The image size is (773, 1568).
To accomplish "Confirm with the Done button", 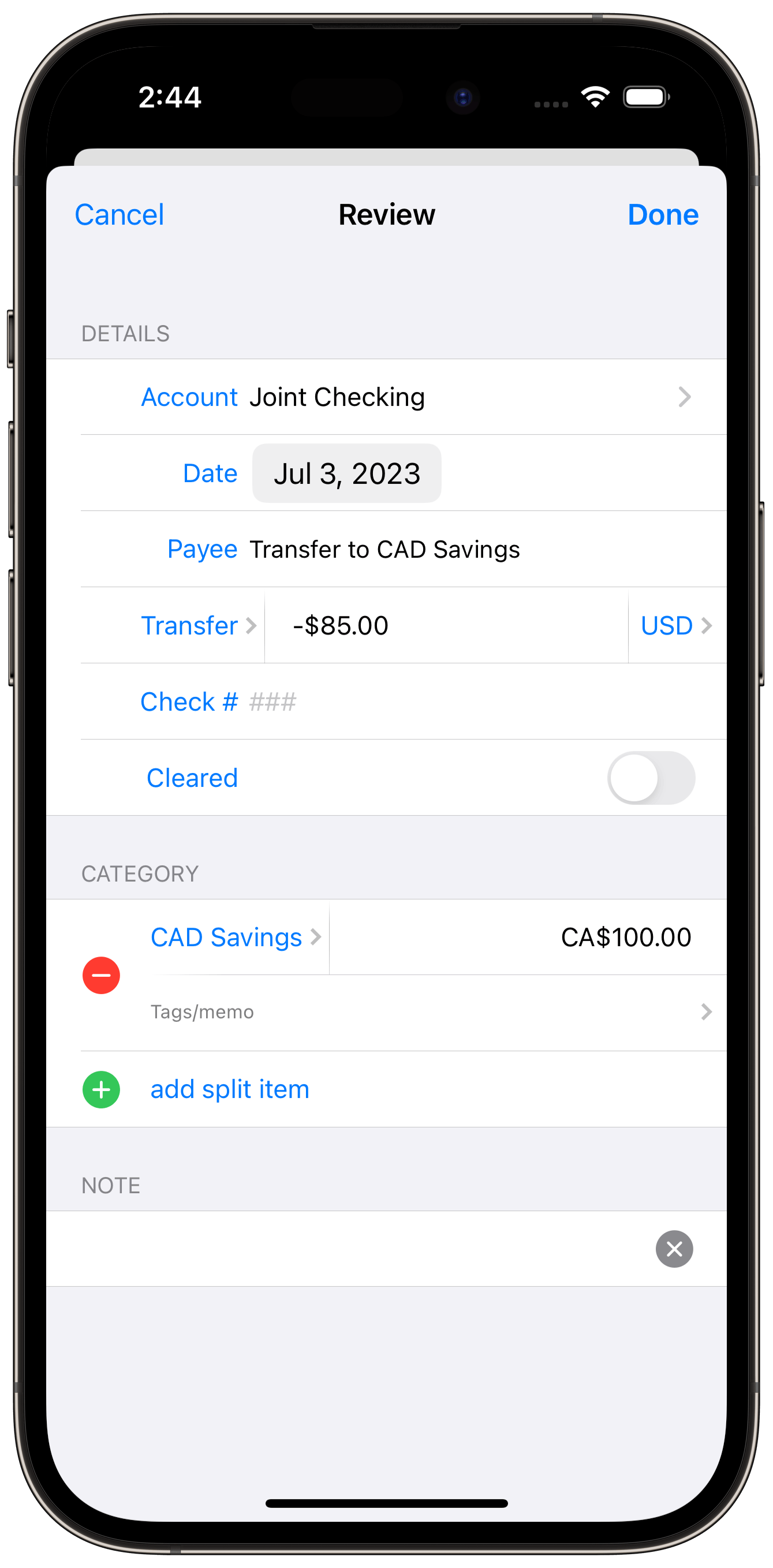I will click(662, 215).
